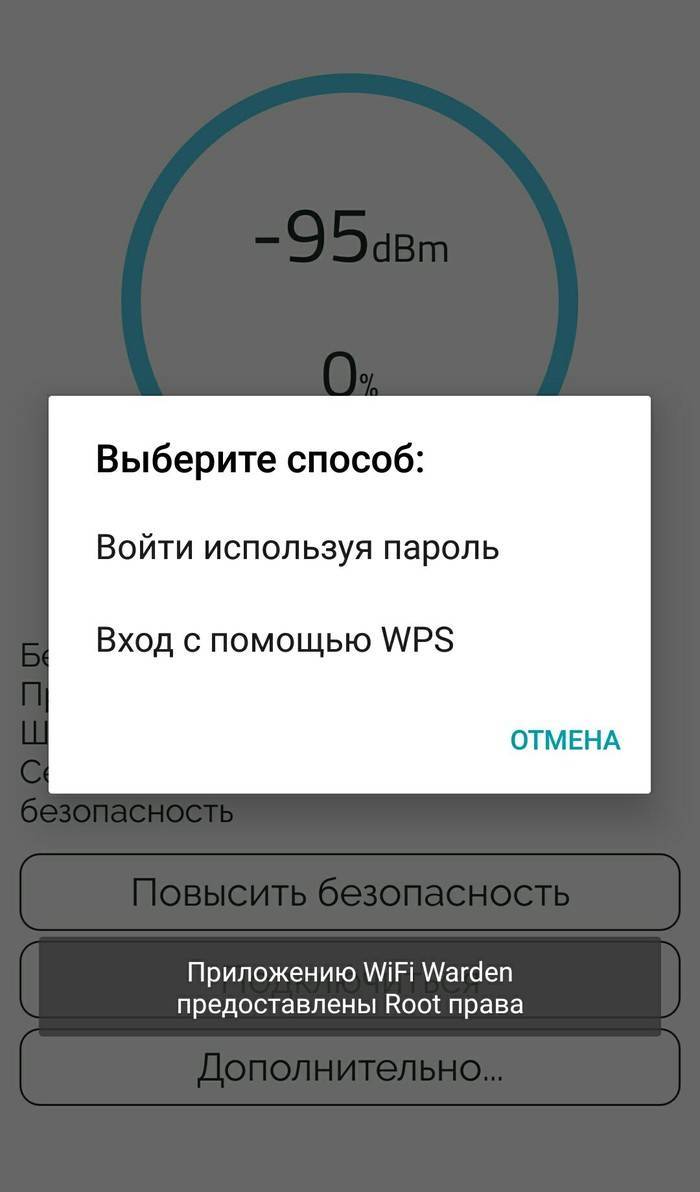Choose Вход с помощью WPS
This screenshot has height=1192, width=700.
point(349,640)
